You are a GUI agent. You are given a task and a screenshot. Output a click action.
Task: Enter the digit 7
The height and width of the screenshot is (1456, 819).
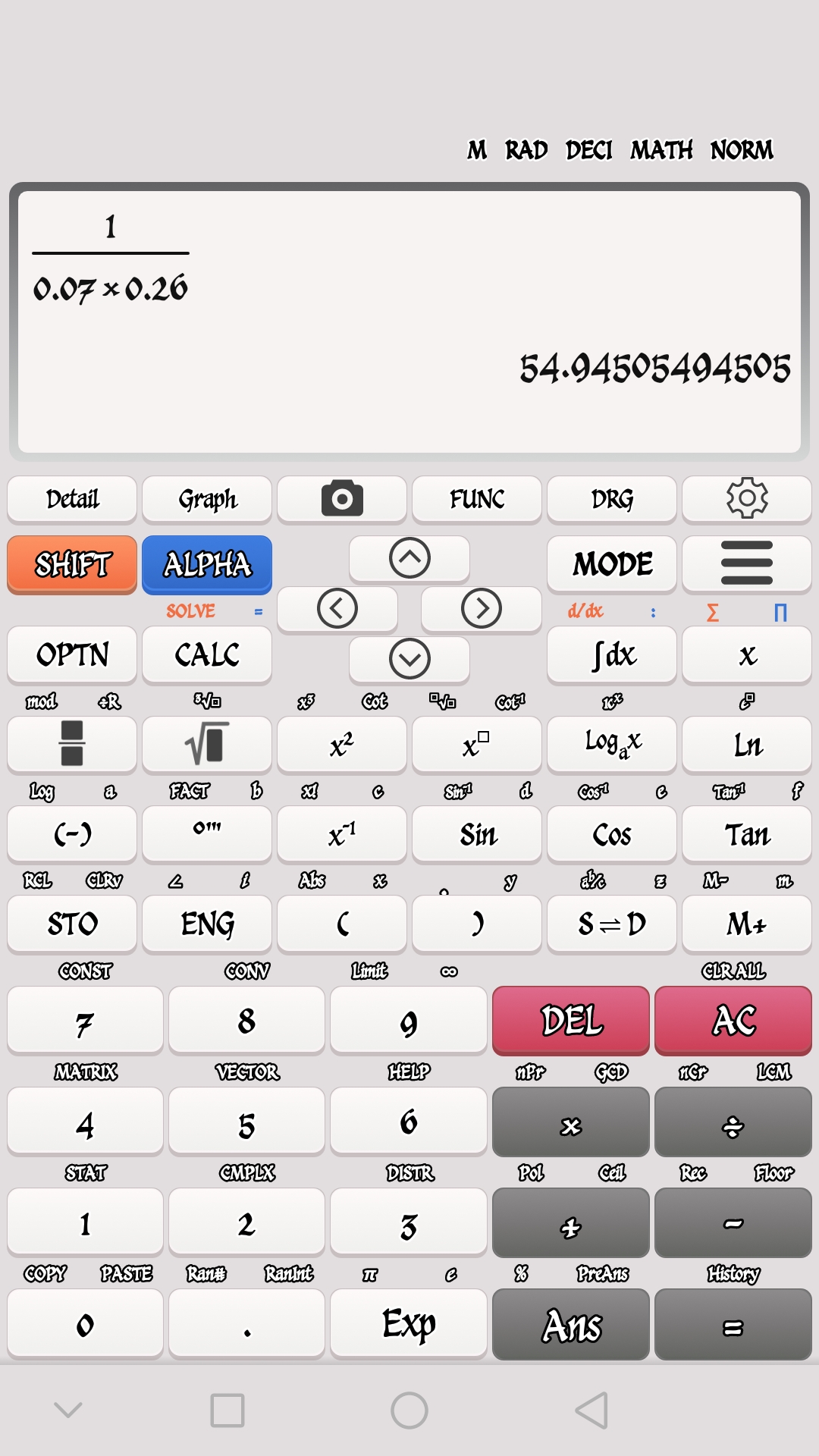pos(85,1021)
